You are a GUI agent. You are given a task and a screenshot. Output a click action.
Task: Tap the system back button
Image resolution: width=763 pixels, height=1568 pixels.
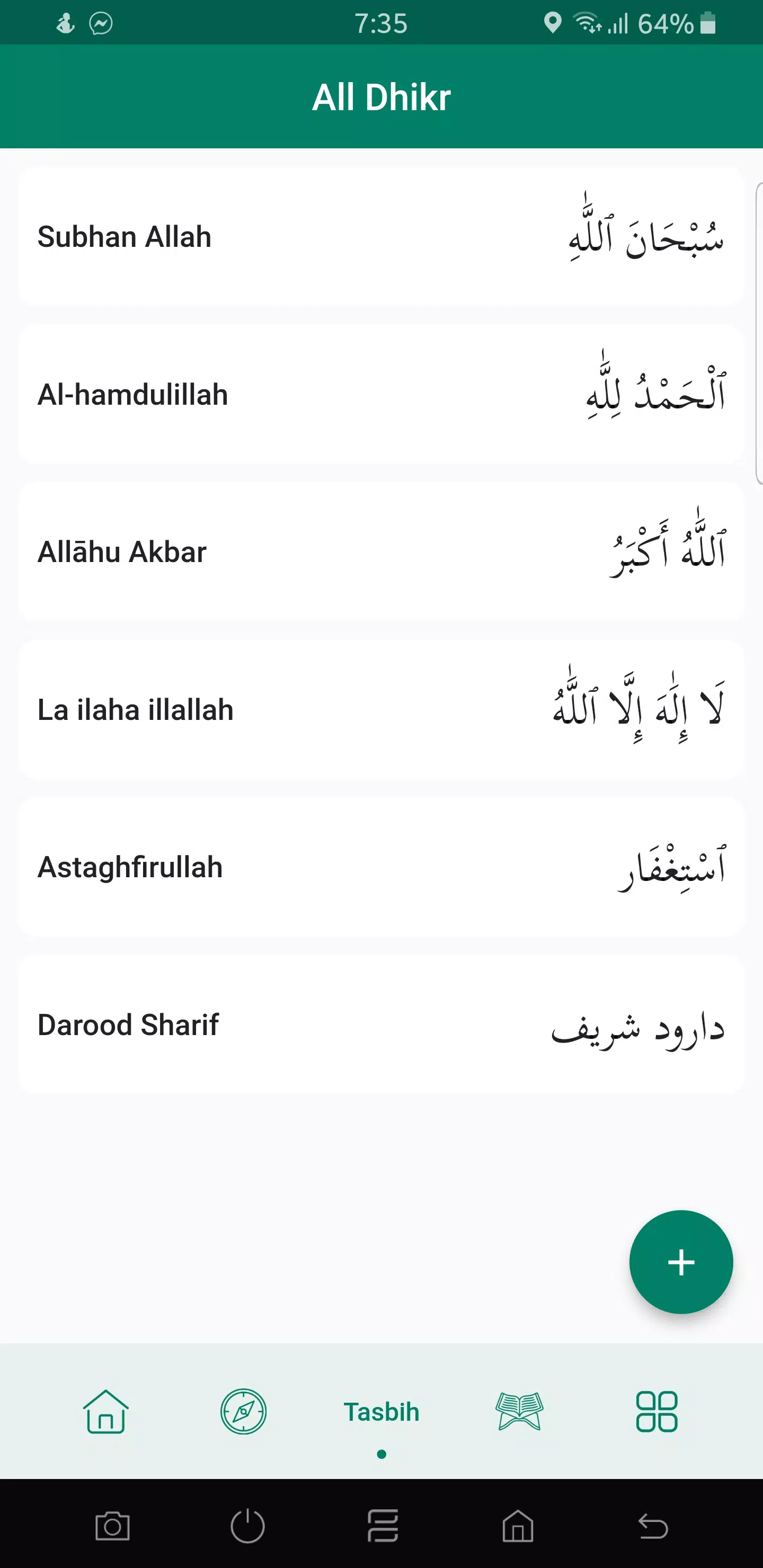click(x=653, y=1527)
